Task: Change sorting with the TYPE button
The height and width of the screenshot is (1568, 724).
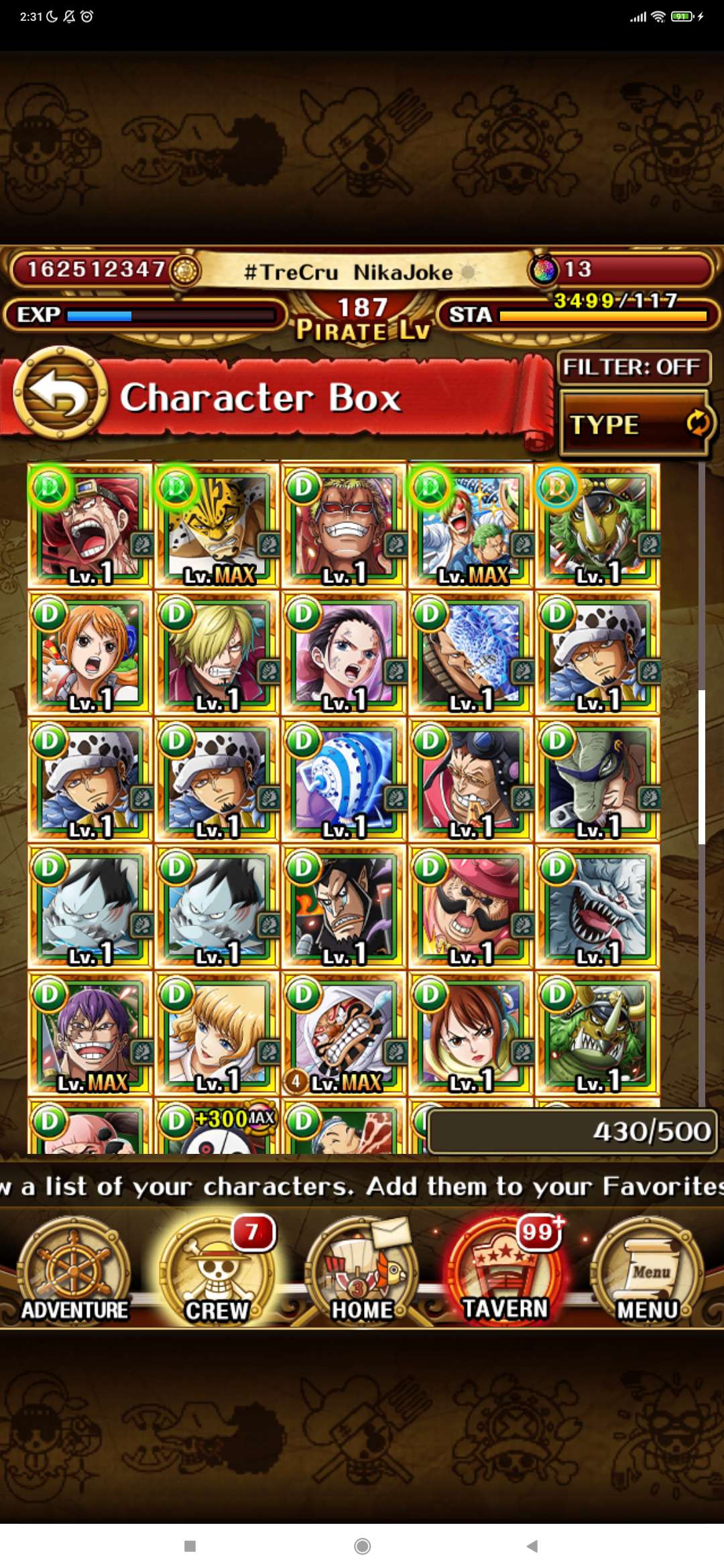Action: click(x=634, y=423)
